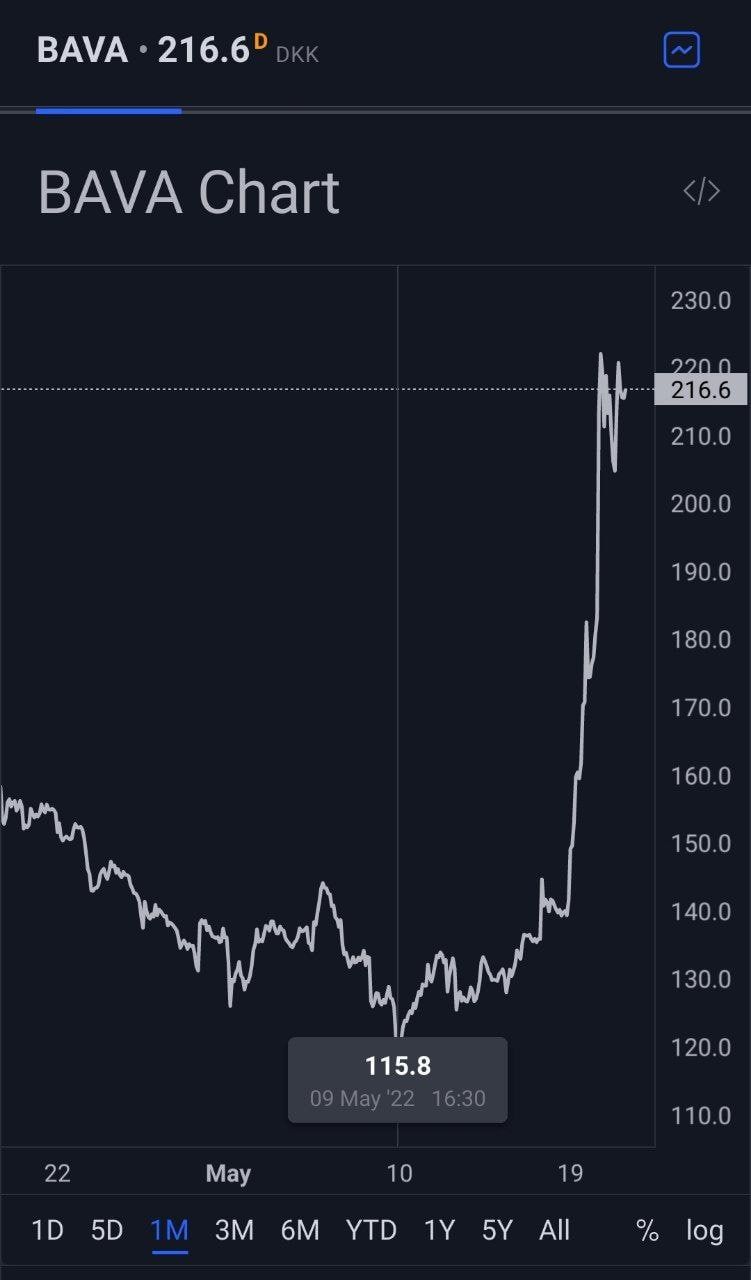Enable the log scale
The image size is (751, 1280).
(x=704, y=1231)
